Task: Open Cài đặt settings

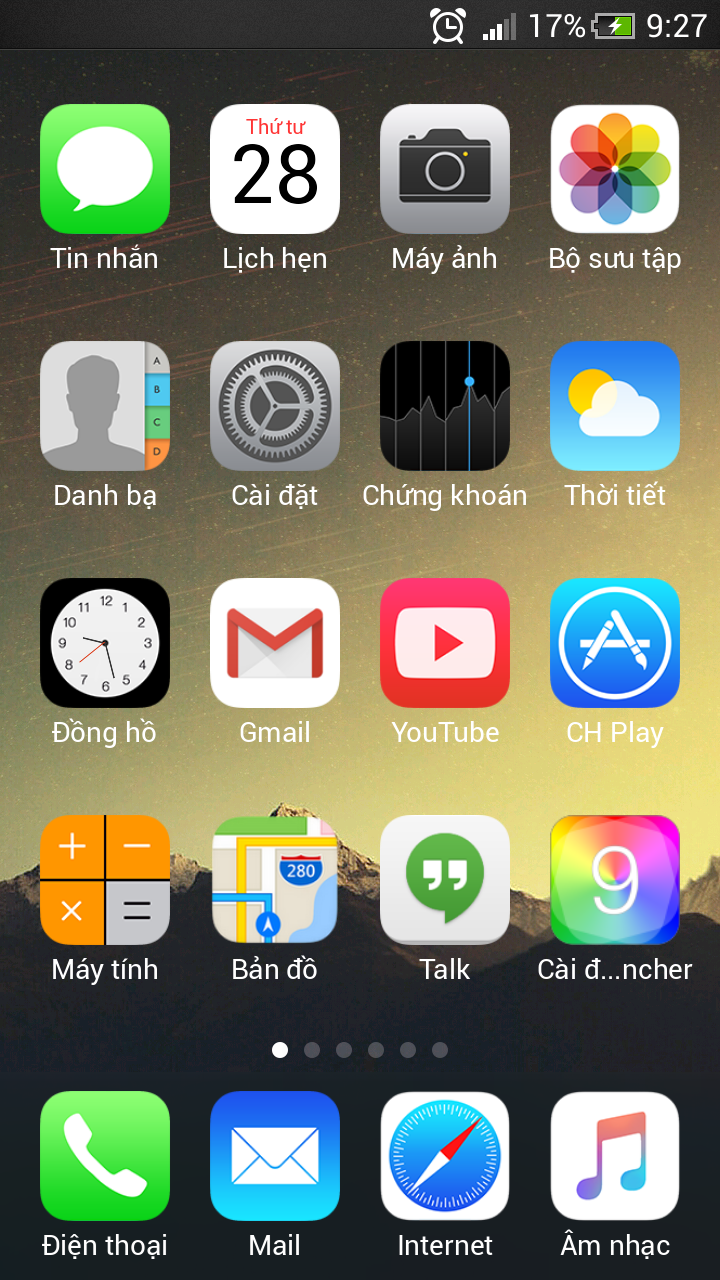Action: coord(275,406)
